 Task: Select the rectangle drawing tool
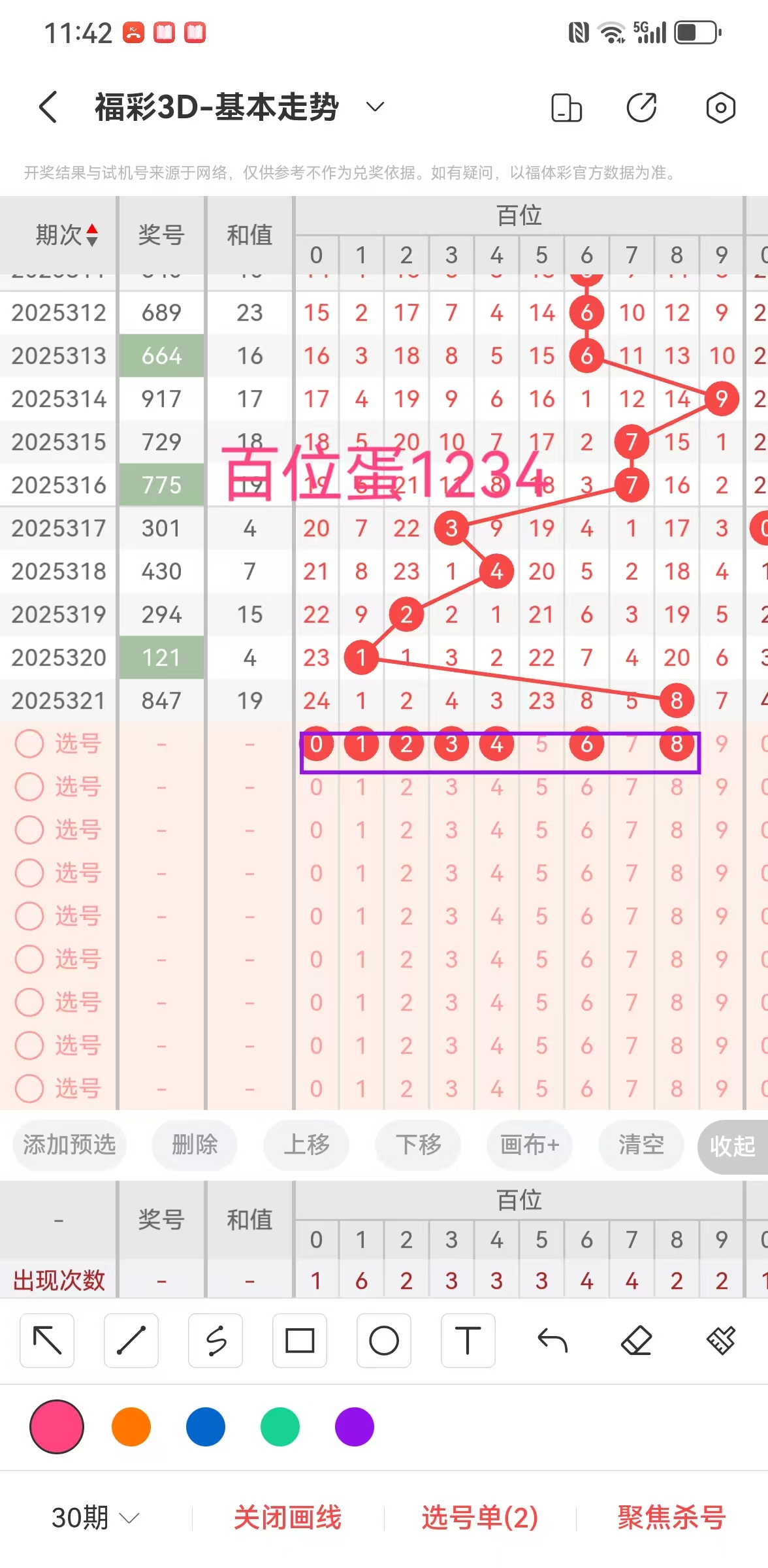click(x=300, y=1341)
